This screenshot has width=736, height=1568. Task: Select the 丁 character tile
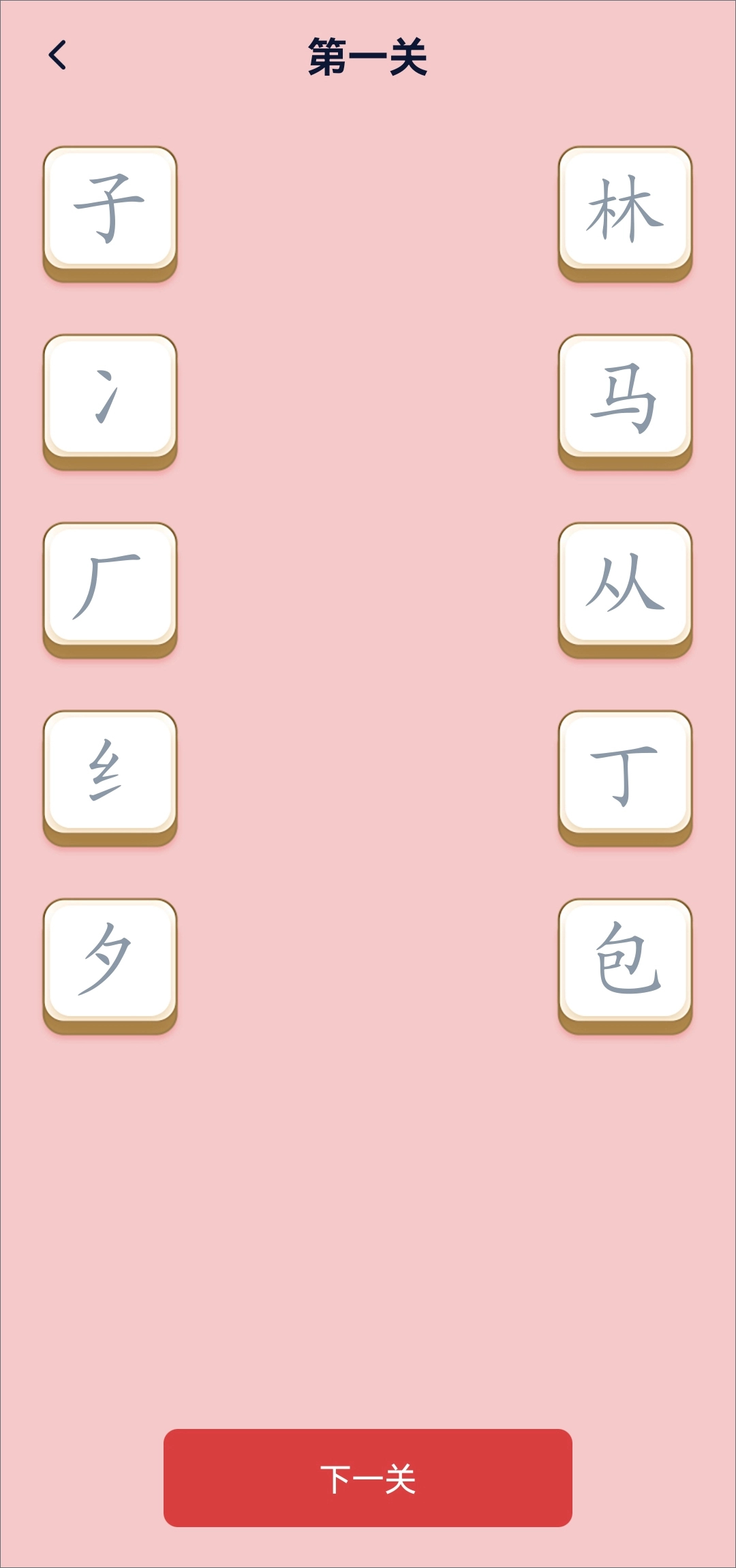(625, 773)
